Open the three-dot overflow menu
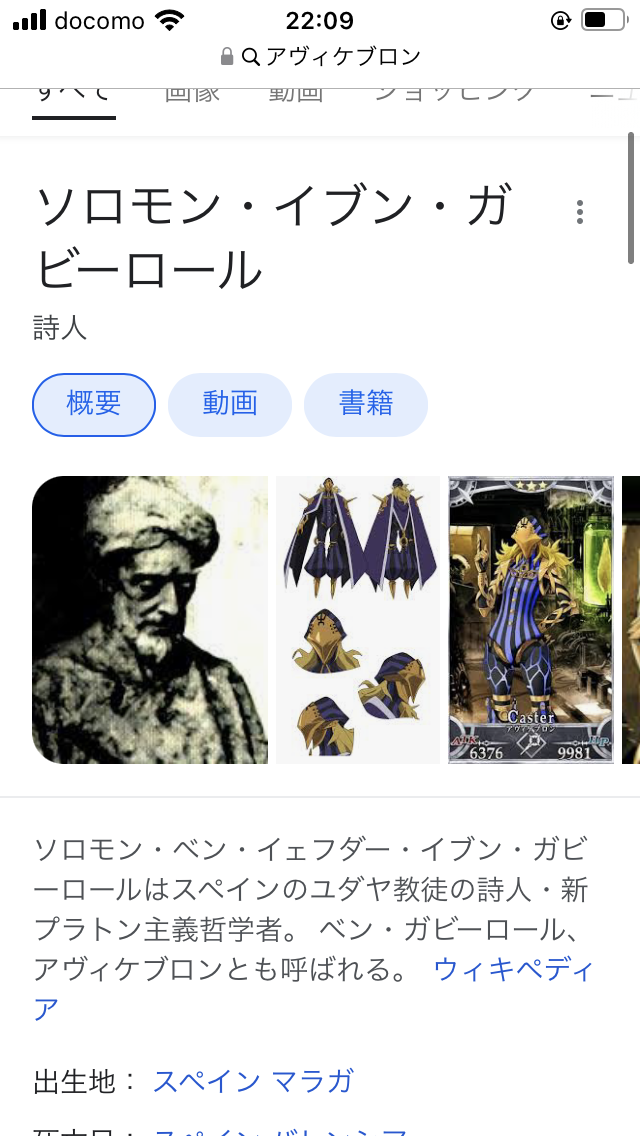The height and width of the screenshot is (1136, 640). 579,212
